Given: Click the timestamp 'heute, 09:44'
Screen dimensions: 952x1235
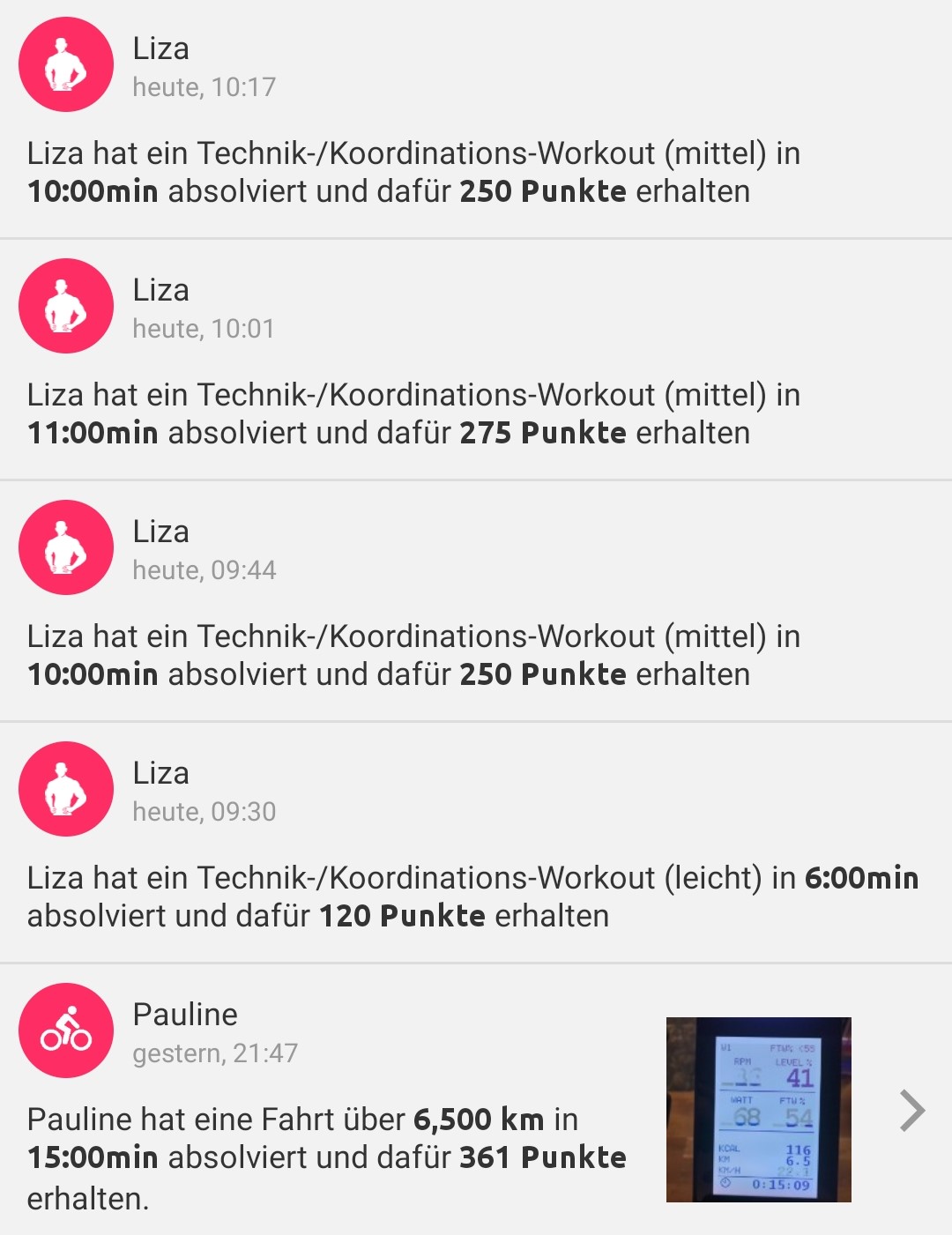Looking at the screenshot, I should tap(203, 571).
